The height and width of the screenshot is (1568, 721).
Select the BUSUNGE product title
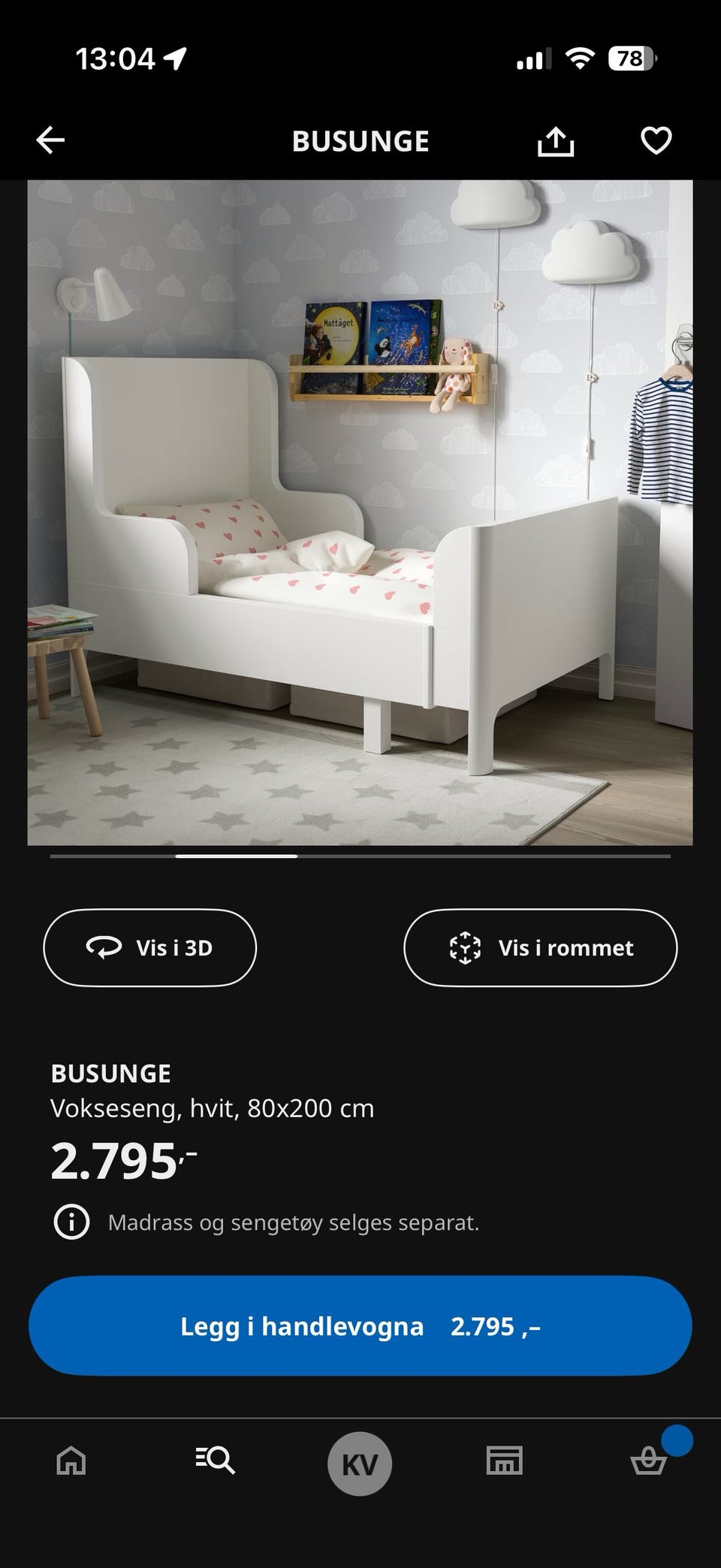[110, 1073]
